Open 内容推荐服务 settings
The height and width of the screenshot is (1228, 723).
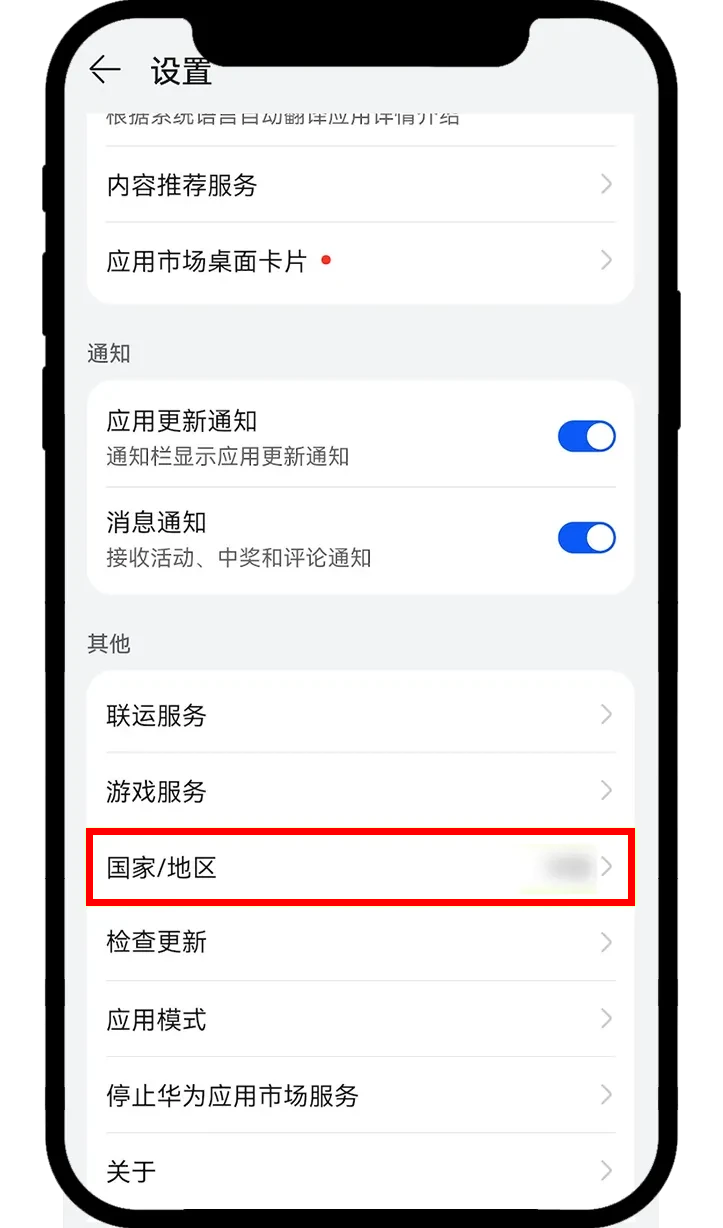[360, 185]
